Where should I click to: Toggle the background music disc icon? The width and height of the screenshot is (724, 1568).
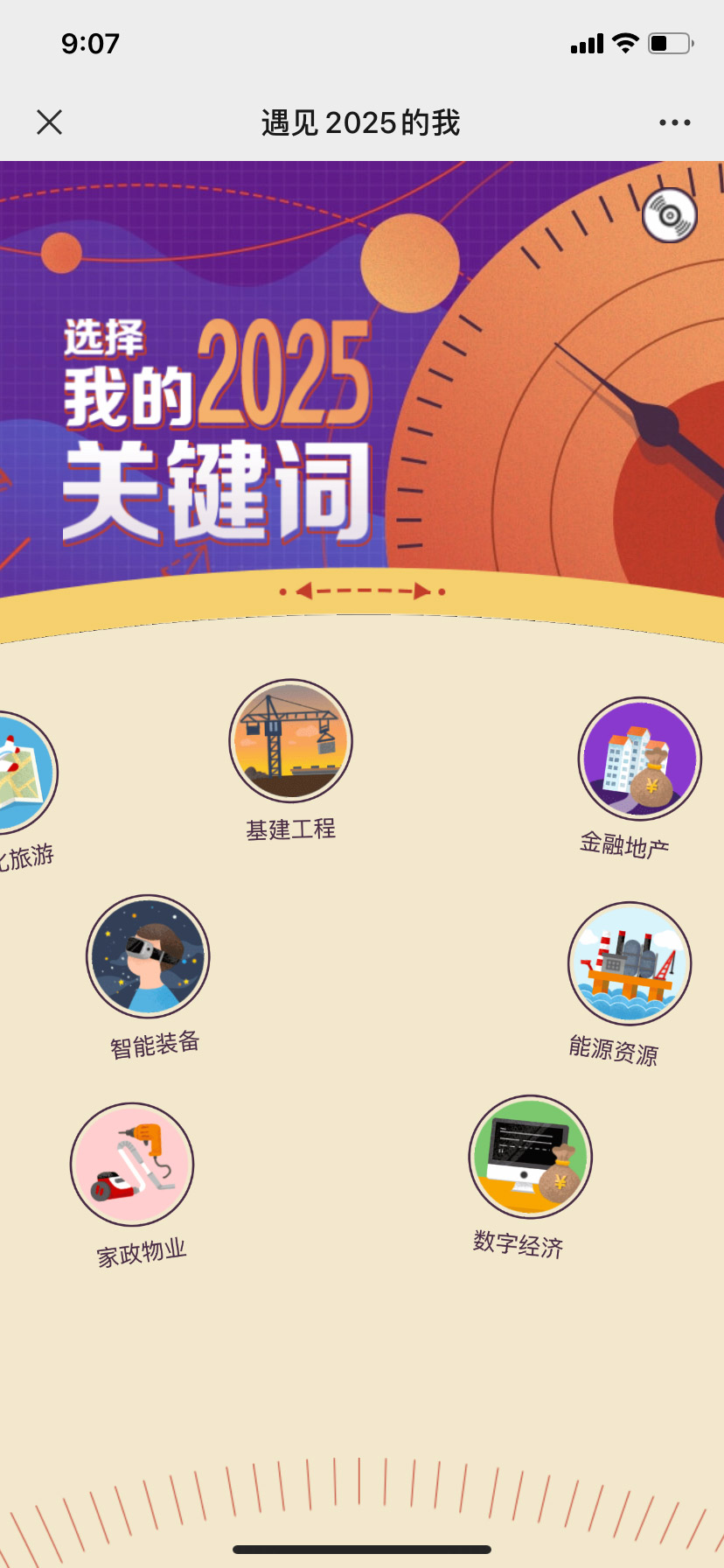tap(670, 215)
